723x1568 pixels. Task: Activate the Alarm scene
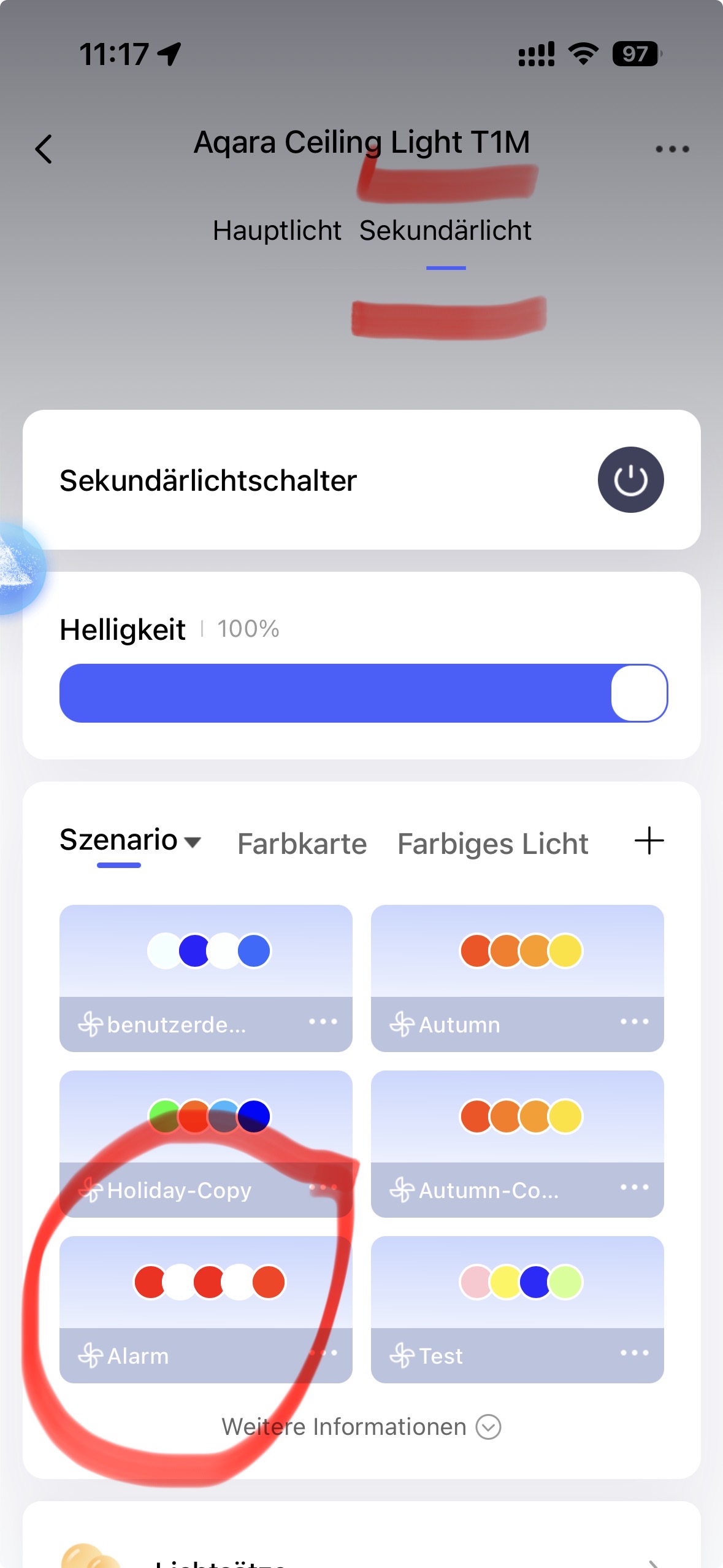[205, 1282]
